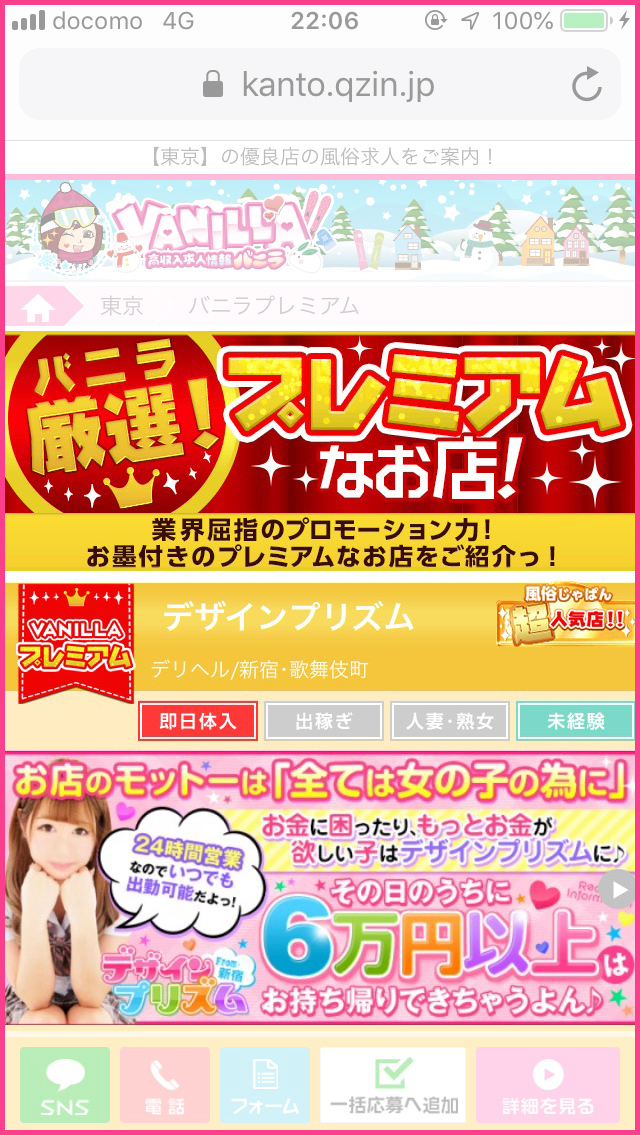640x1135 pixels.
Task: Contact the shop via SNS
Action: pyautogui.click(x=65, y=1085)
